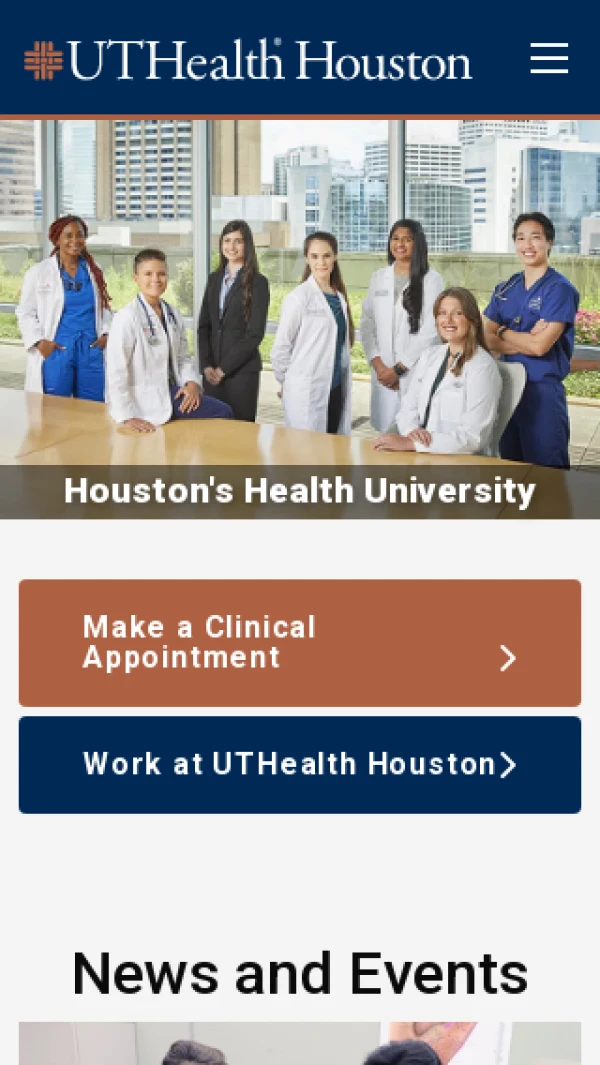Screen dimensions: 600x1065
Task: Go to UTHealth Houston homepage logo
Action: point(248,61)
